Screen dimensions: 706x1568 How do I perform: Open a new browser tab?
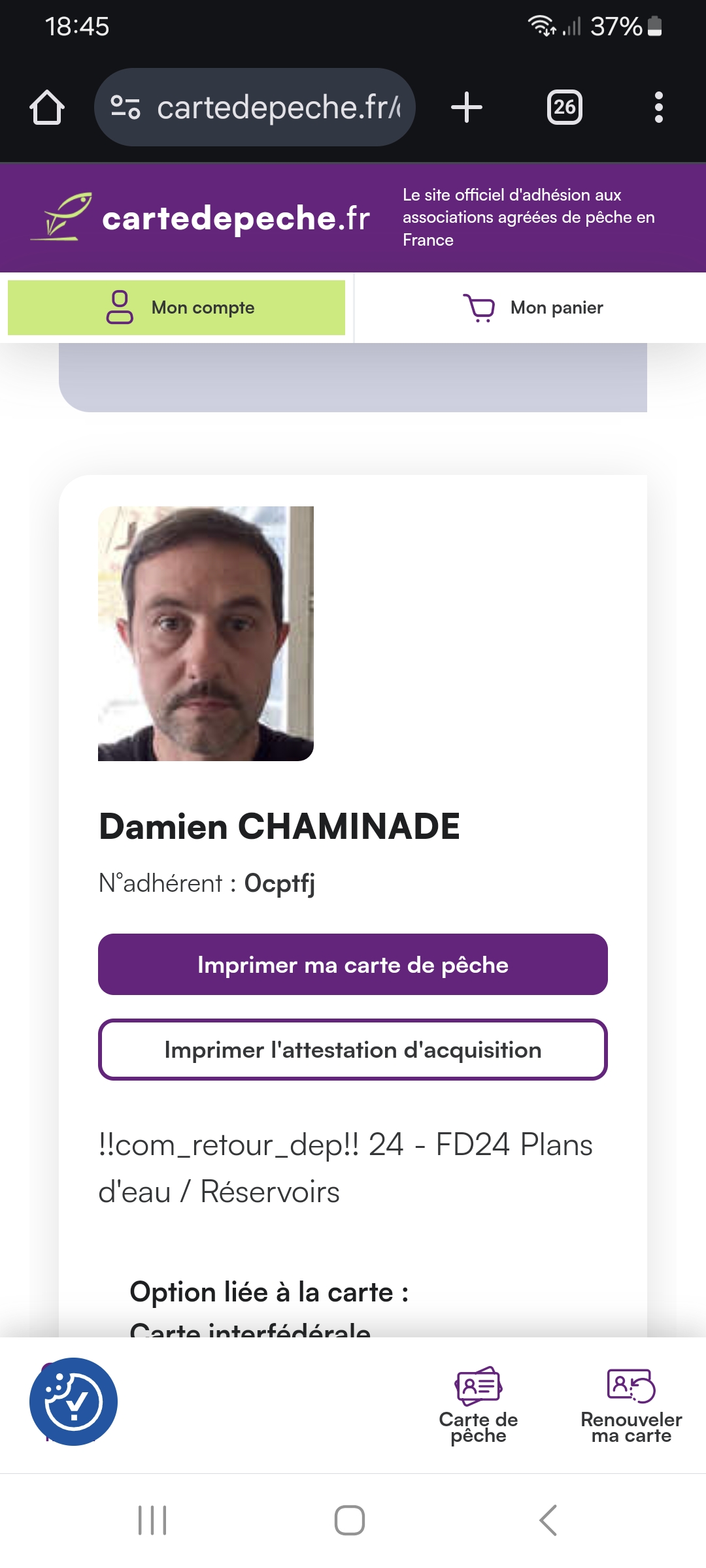(x=467, y=107)
